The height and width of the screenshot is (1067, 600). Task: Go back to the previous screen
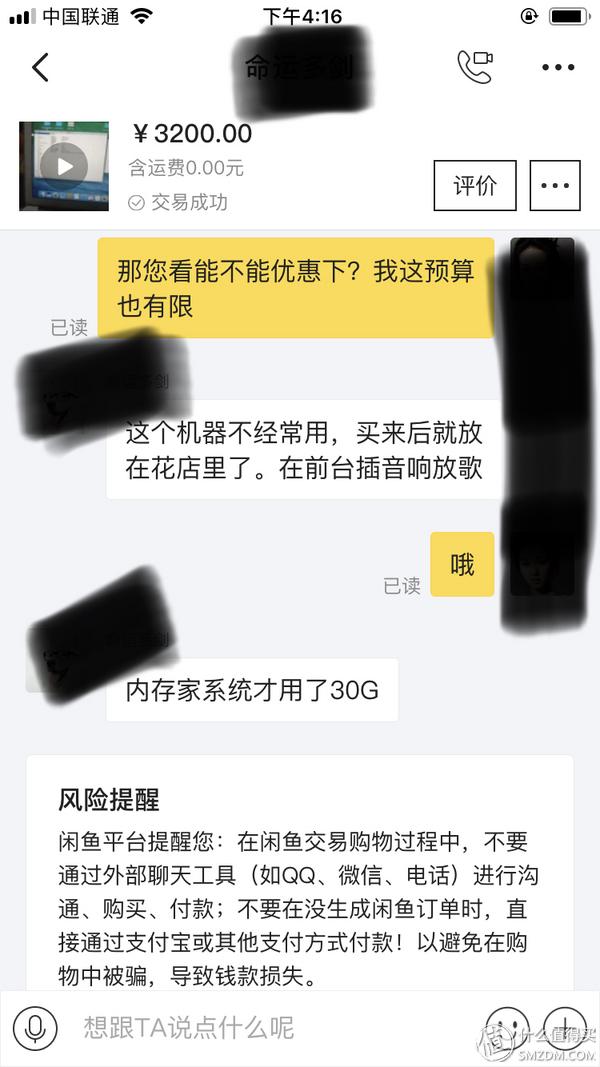40,67
